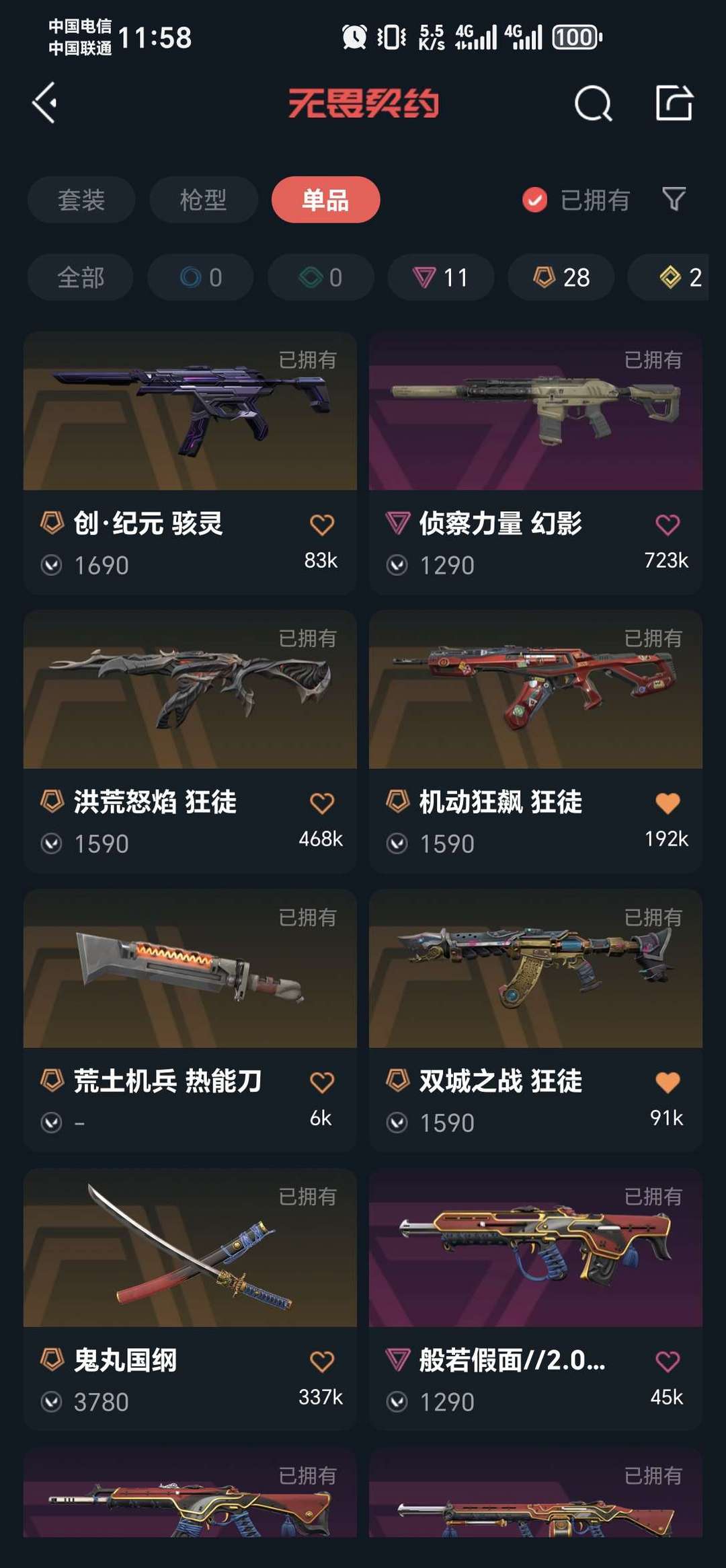Open the 洪荒怒焰 狂徒 skin card

(x=190, y=741)
